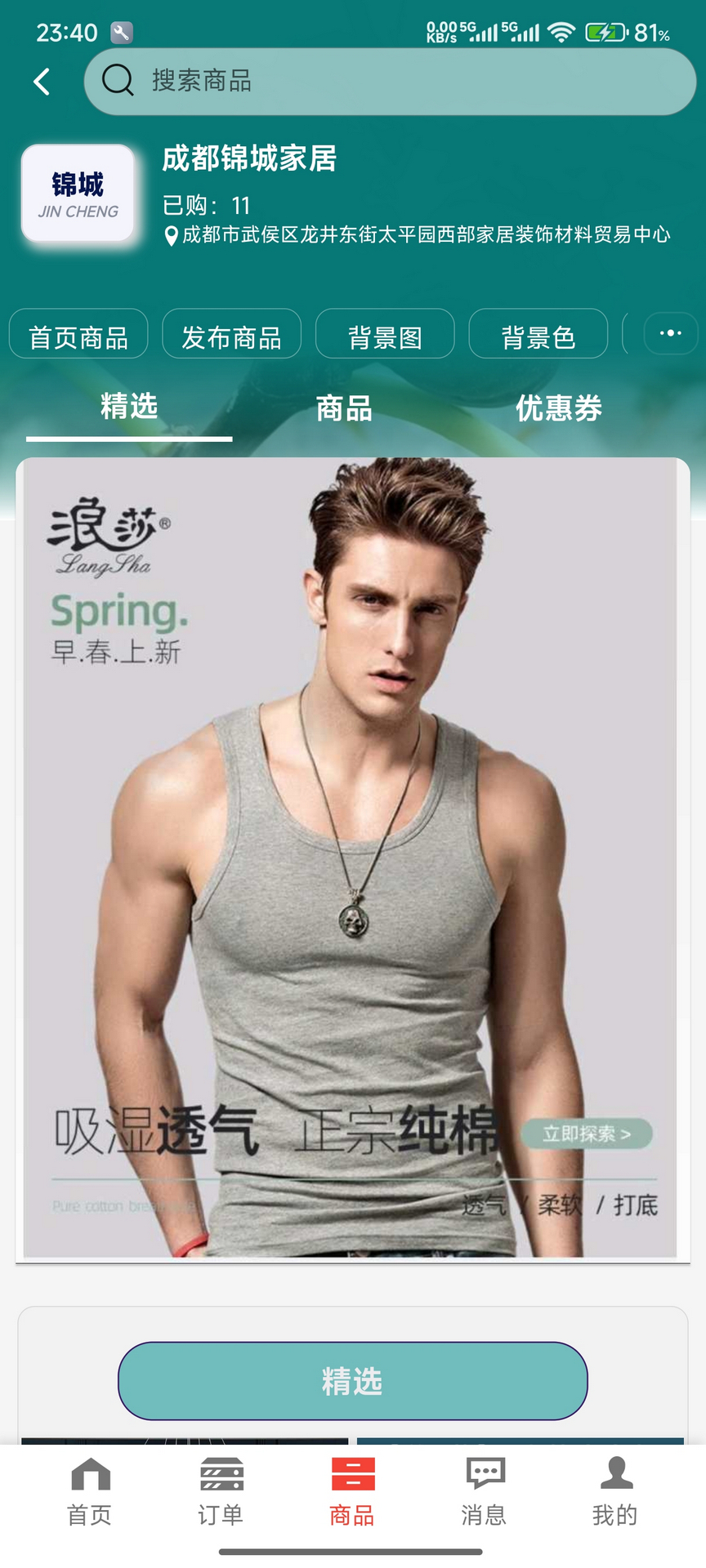This screenshot has width=706, height=1568.
Task: Switch to the 精选 top tab
Action: tap(129, 407)
